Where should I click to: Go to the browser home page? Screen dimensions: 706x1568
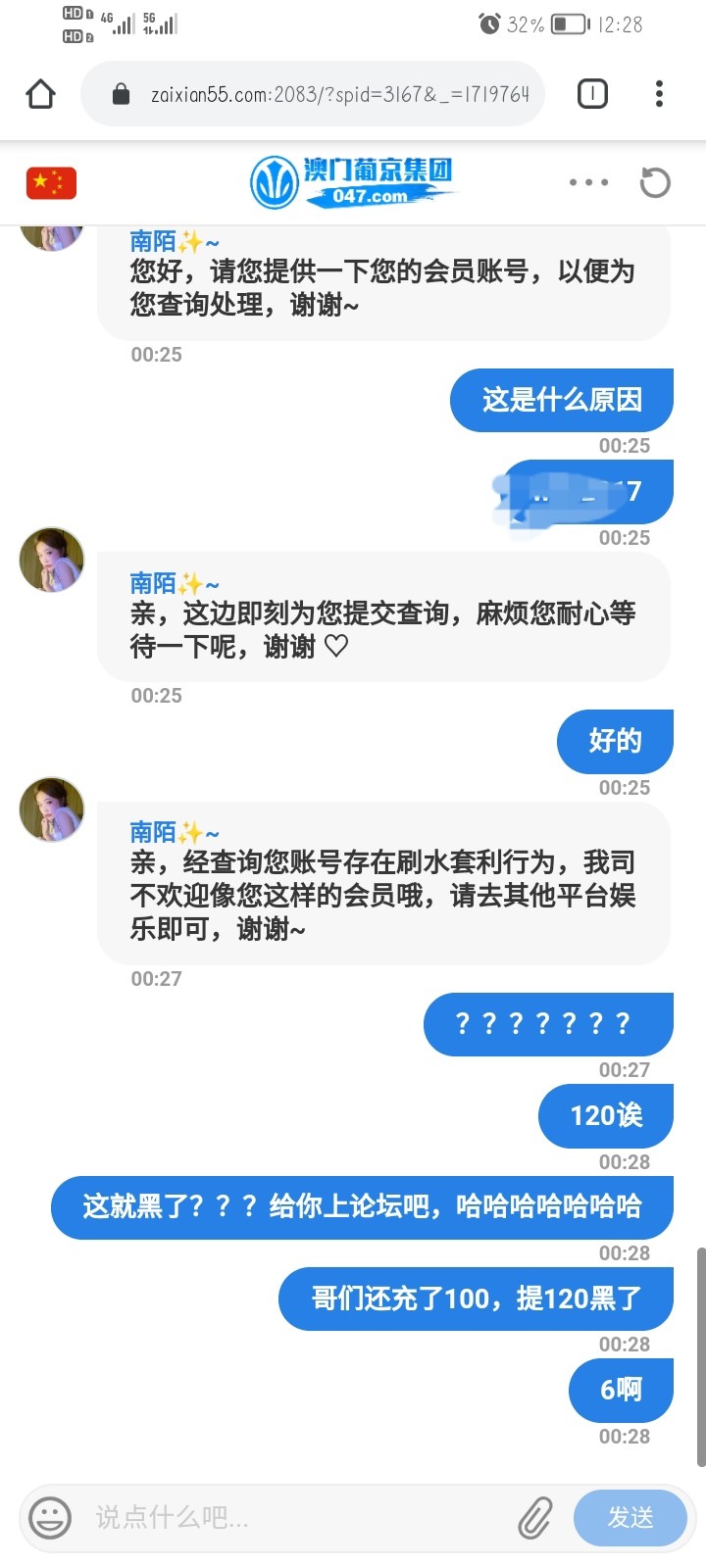tap(40, 94)
